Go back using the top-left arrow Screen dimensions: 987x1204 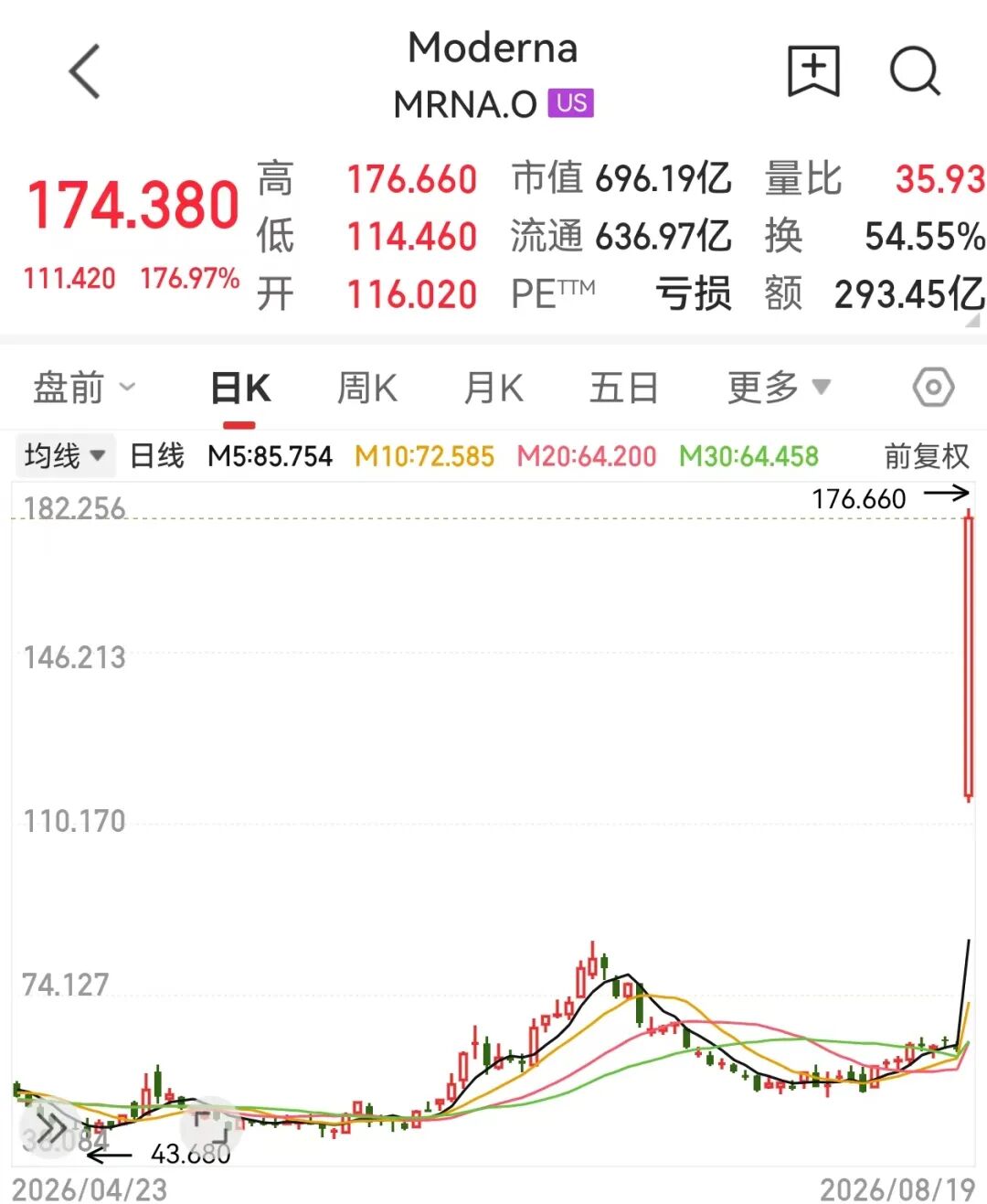pos(85,71)
